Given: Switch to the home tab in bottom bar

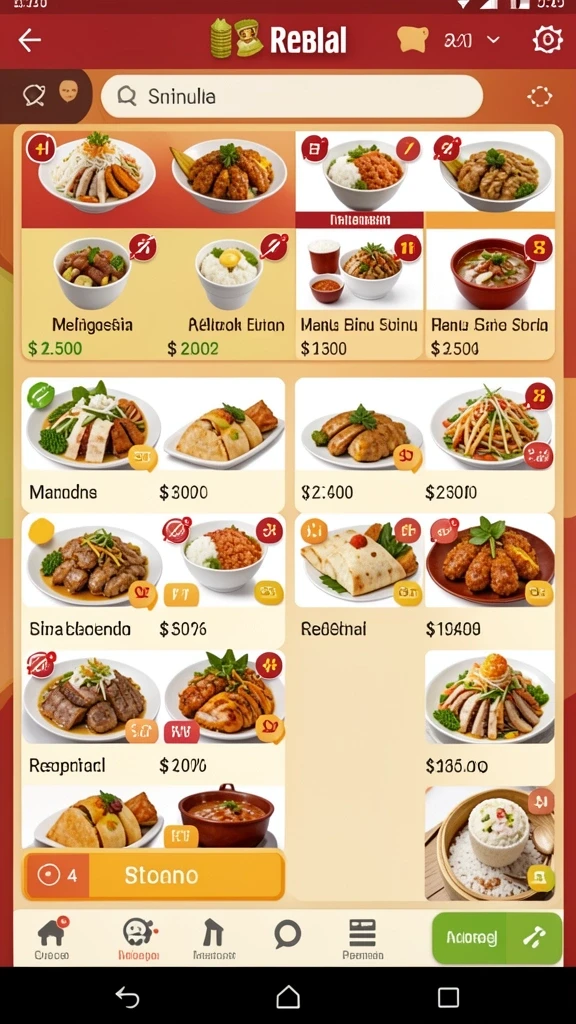Looking at the screenshot, I should coord(52,939).
